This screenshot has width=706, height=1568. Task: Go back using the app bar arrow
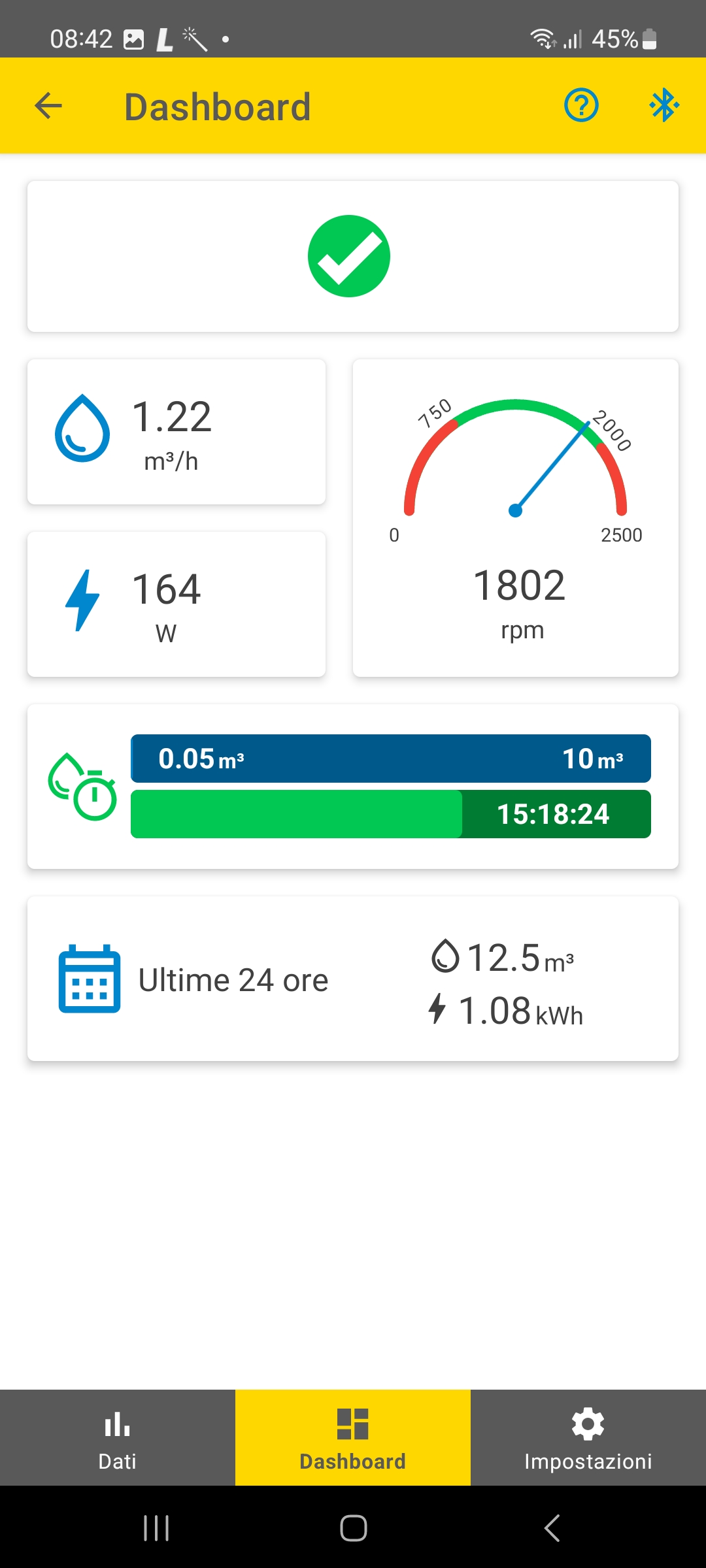click(48, 106)
